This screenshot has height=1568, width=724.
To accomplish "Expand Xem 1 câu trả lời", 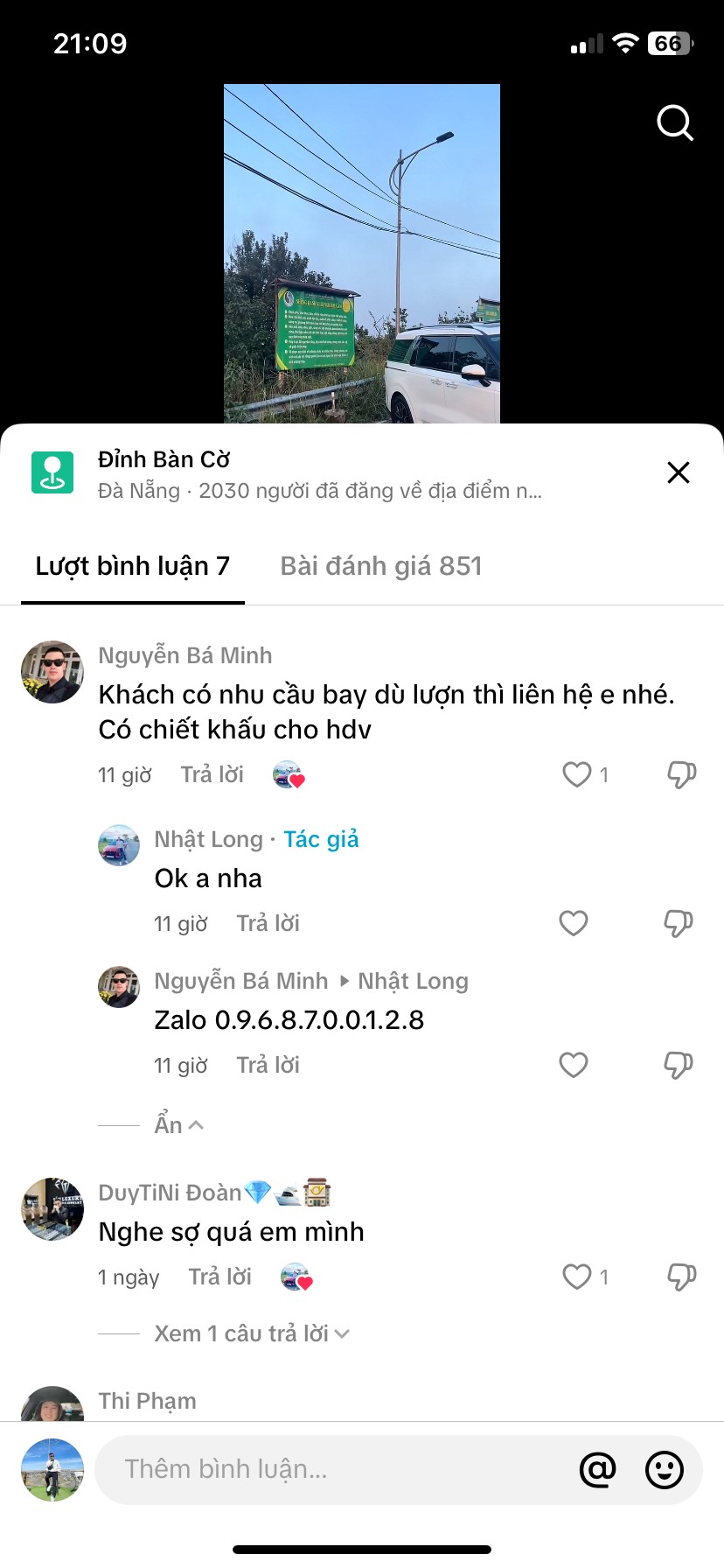I will click(252, 1333).
